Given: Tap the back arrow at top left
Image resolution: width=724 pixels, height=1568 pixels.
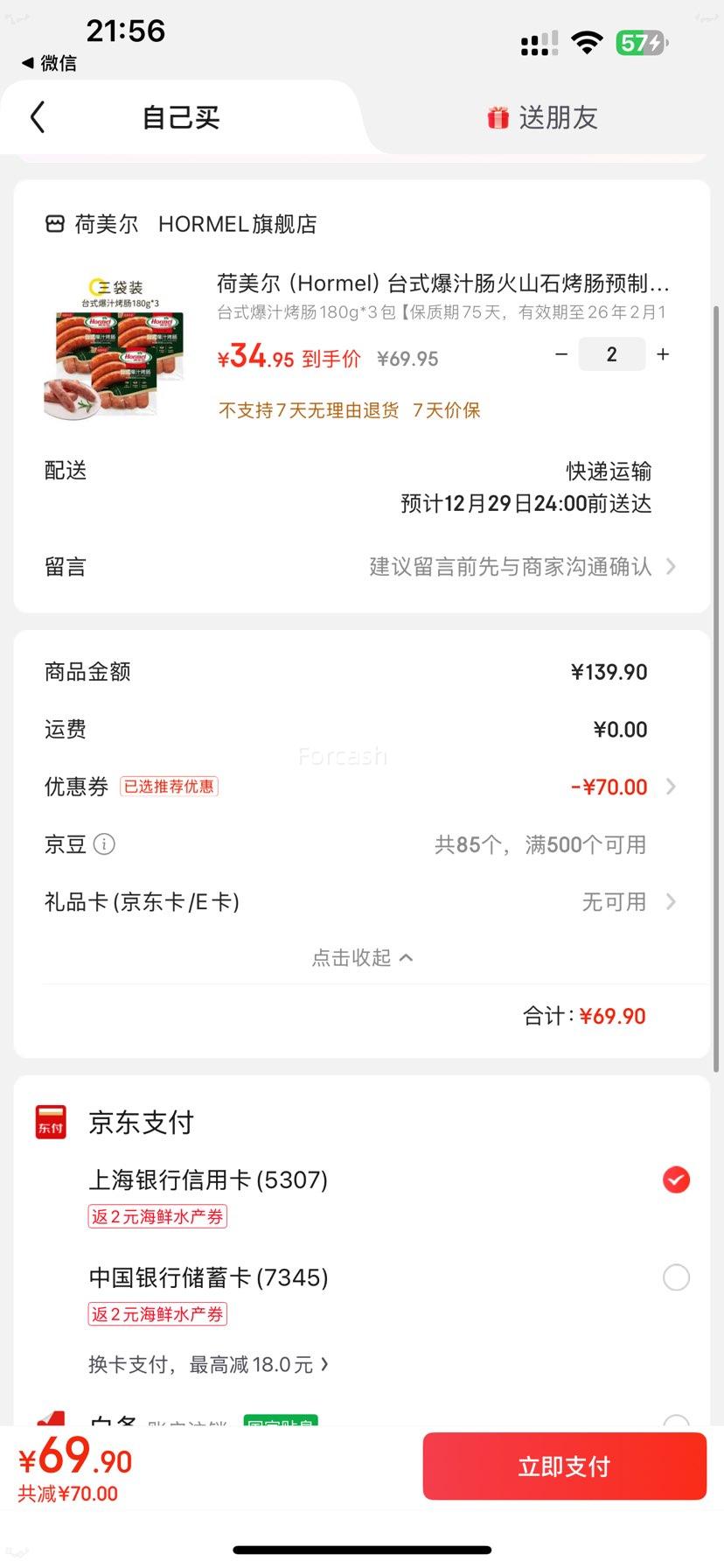Looking at the screenshot, I should 37,116.
